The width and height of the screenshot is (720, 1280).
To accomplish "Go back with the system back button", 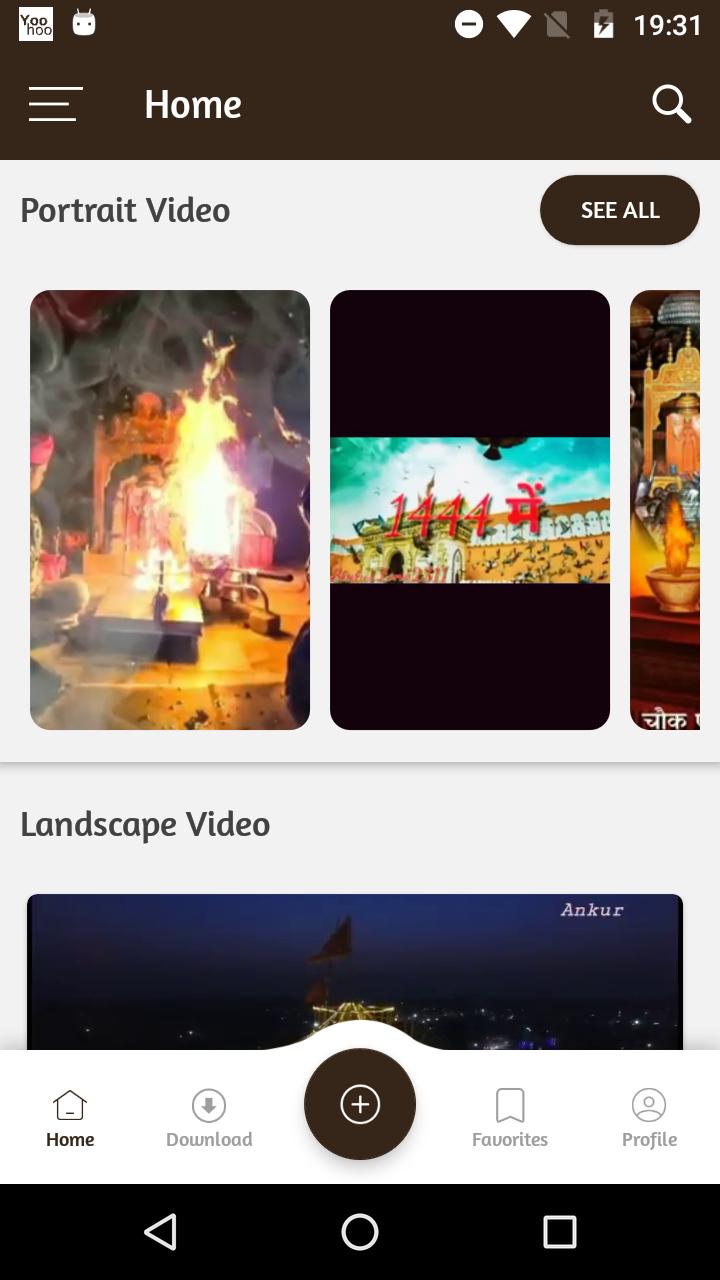I will tap(160, 1232).
